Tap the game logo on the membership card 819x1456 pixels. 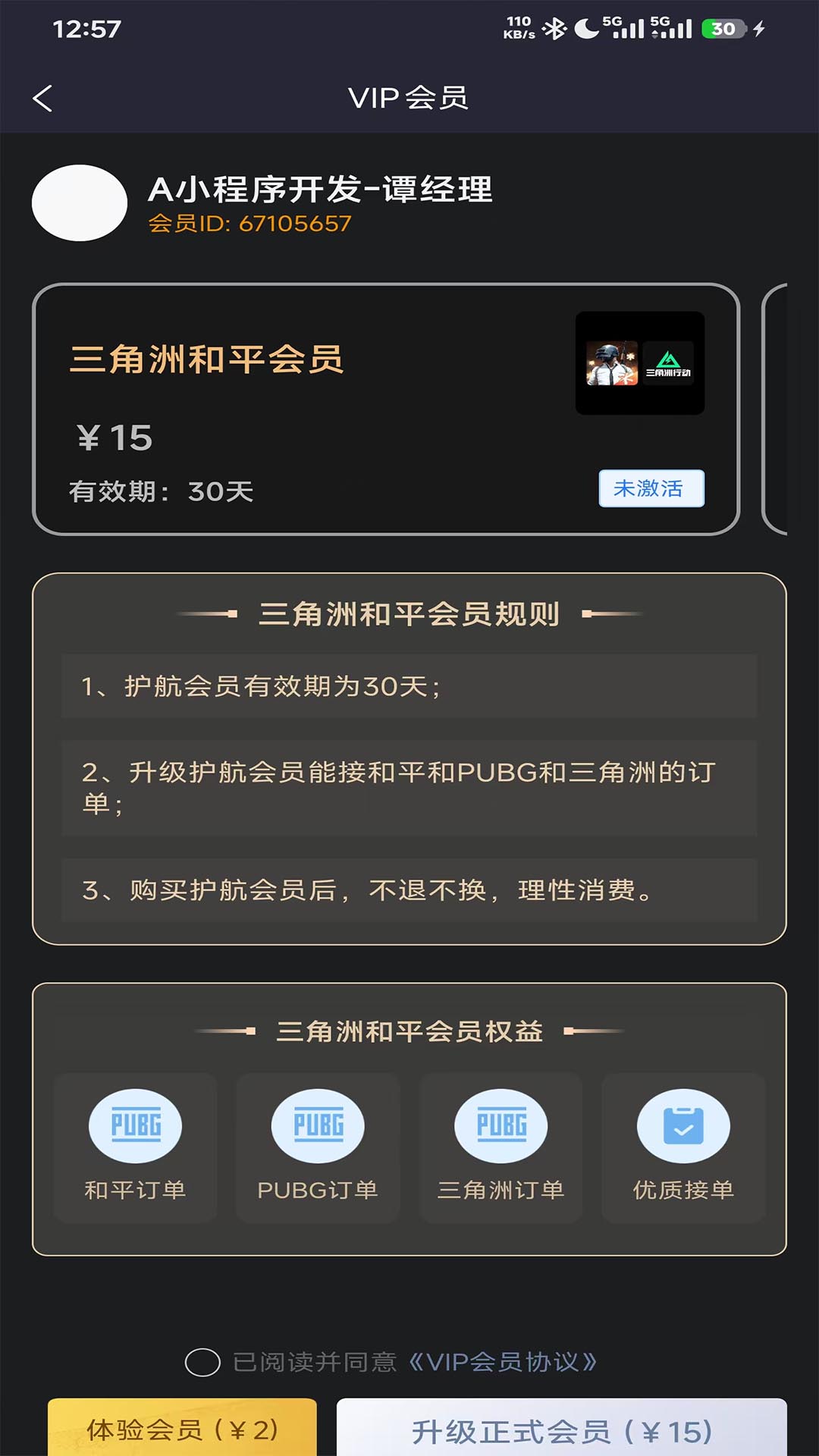coord(641,362)
